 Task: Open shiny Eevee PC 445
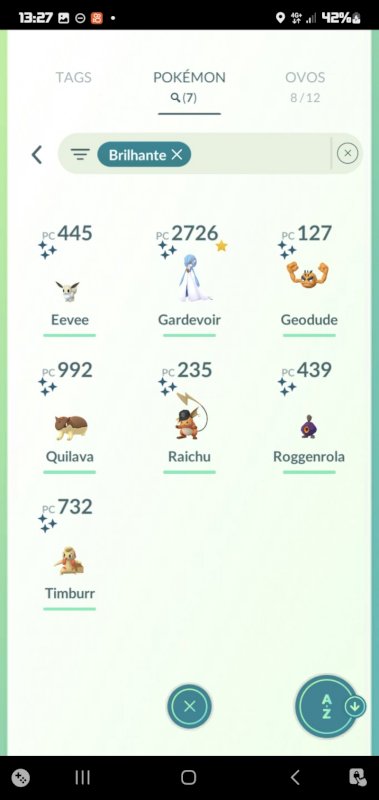(x=69, y=280)
